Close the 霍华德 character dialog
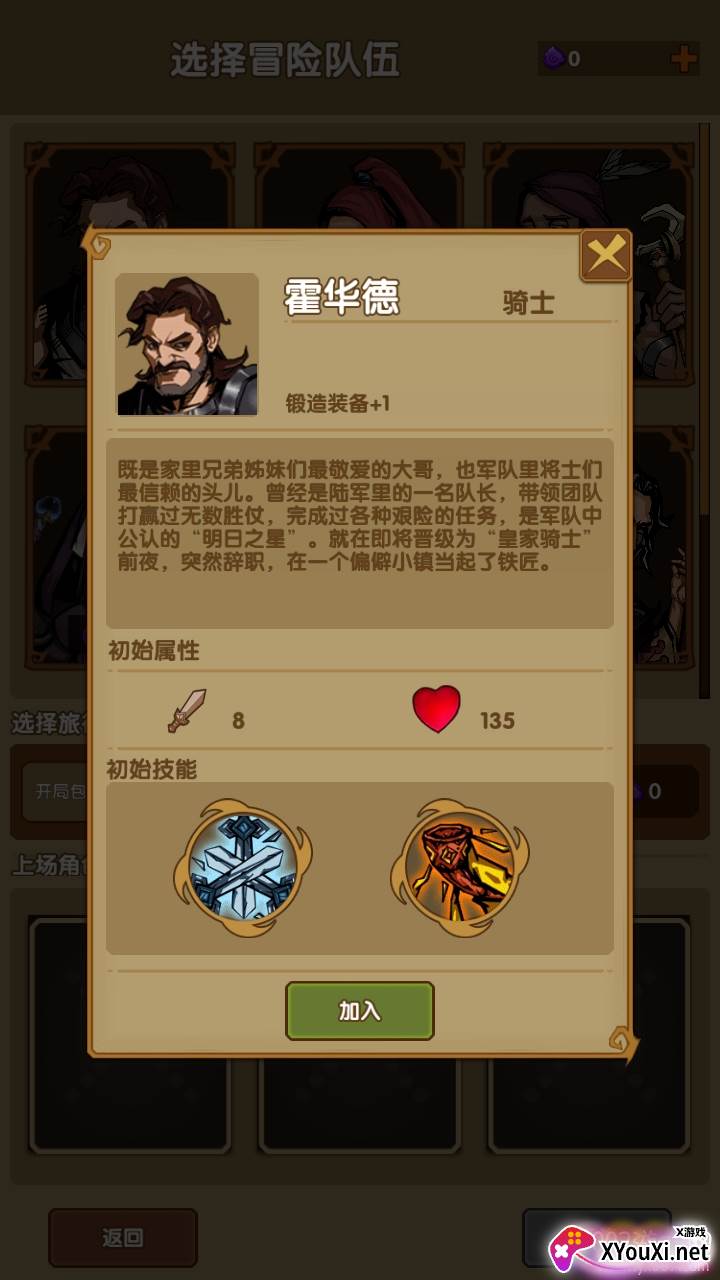 [x=606, y=256]
